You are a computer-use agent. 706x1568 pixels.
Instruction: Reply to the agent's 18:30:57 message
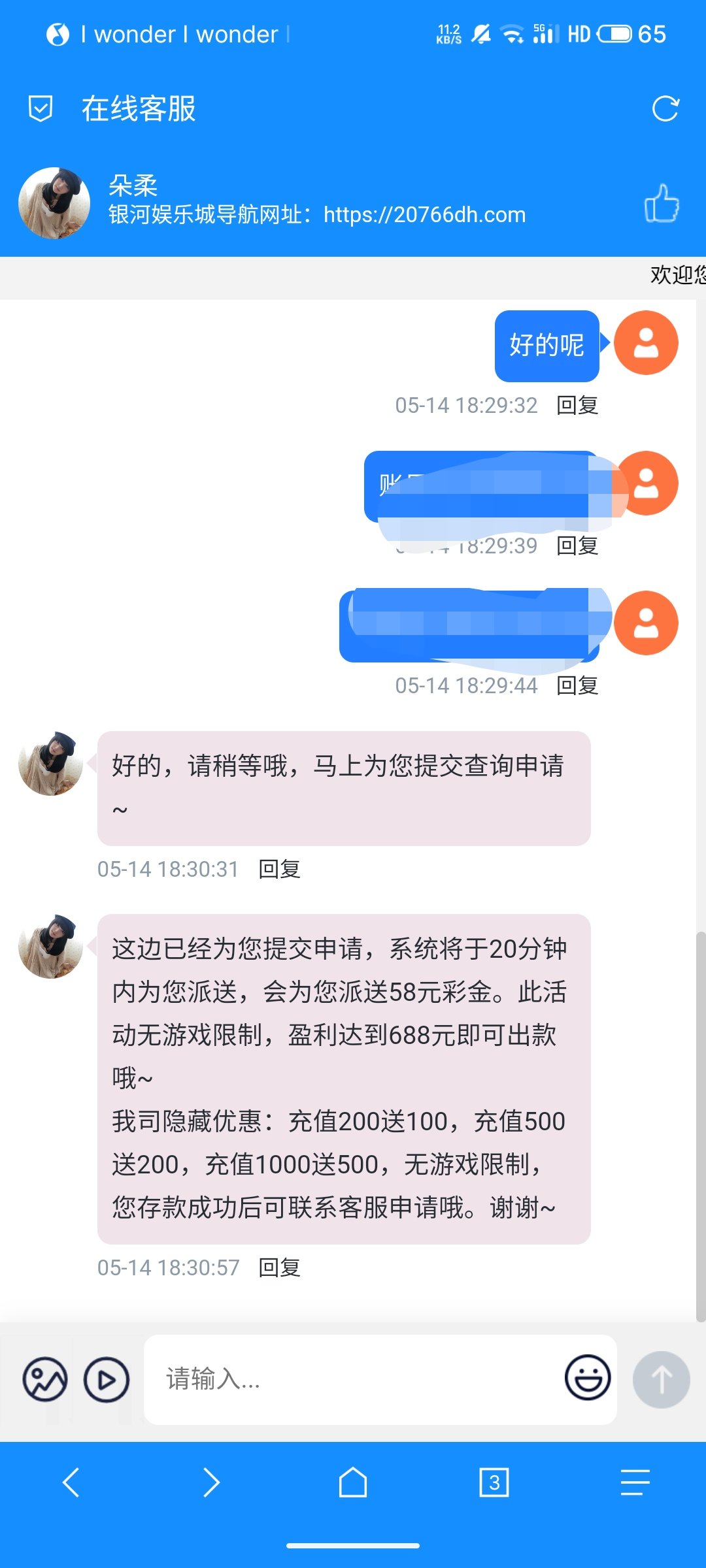coord(280,1267)
